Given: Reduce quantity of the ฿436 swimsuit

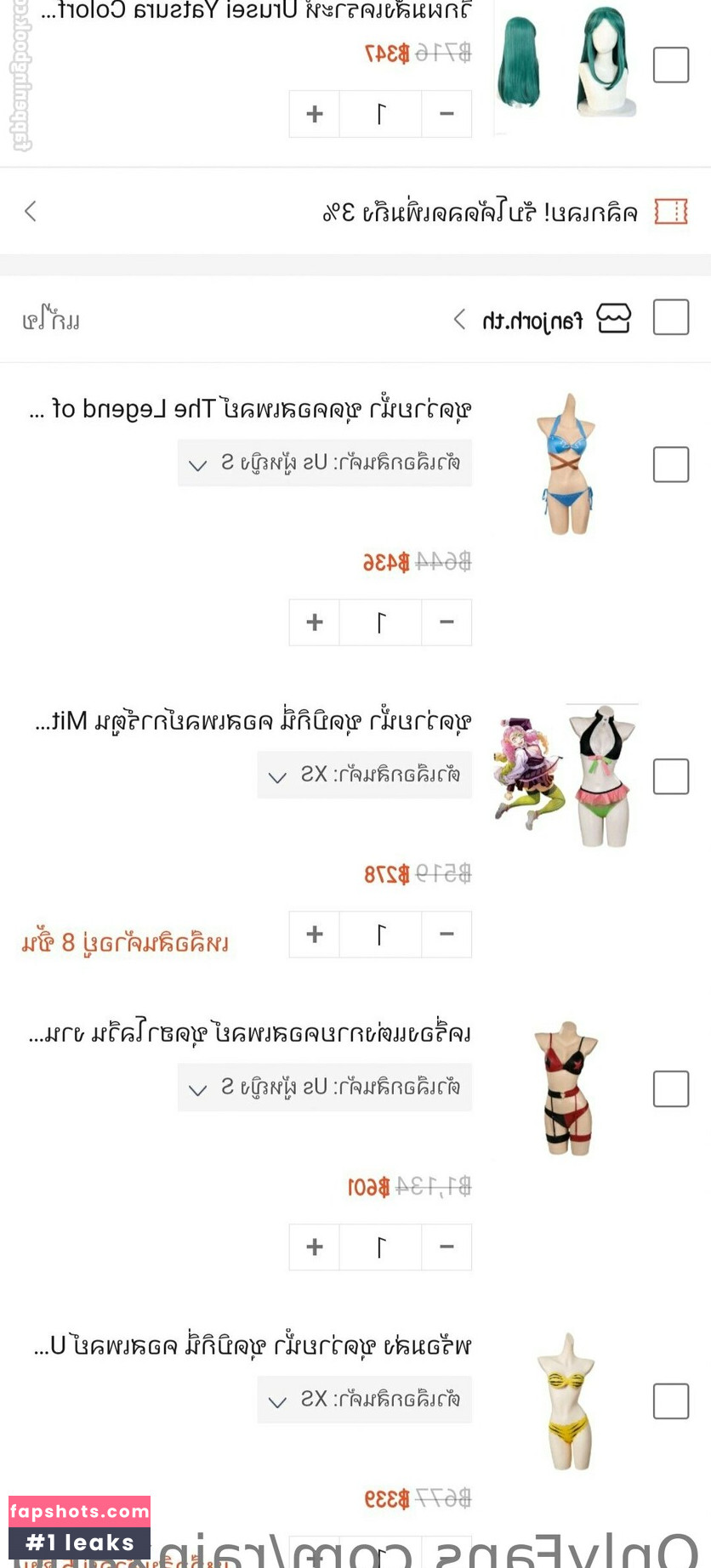Looking at the screenshot, I should [x=447, y=622].
